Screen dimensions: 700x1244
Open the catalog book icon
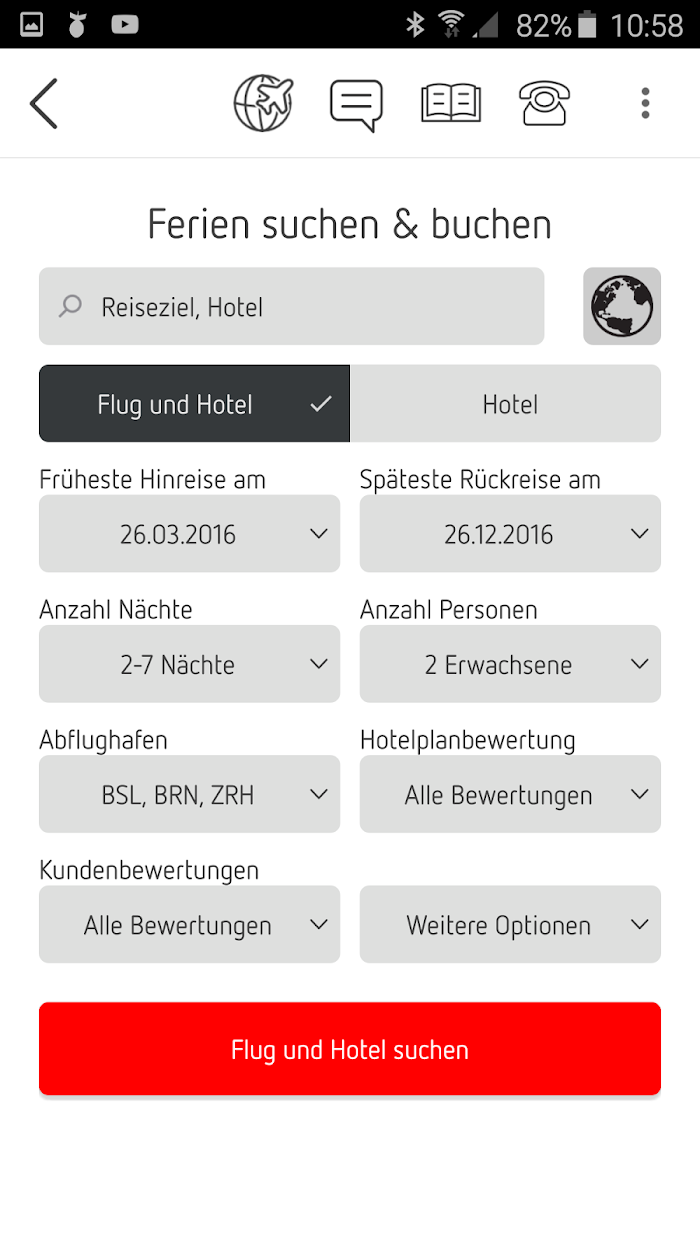click(451, 104)
